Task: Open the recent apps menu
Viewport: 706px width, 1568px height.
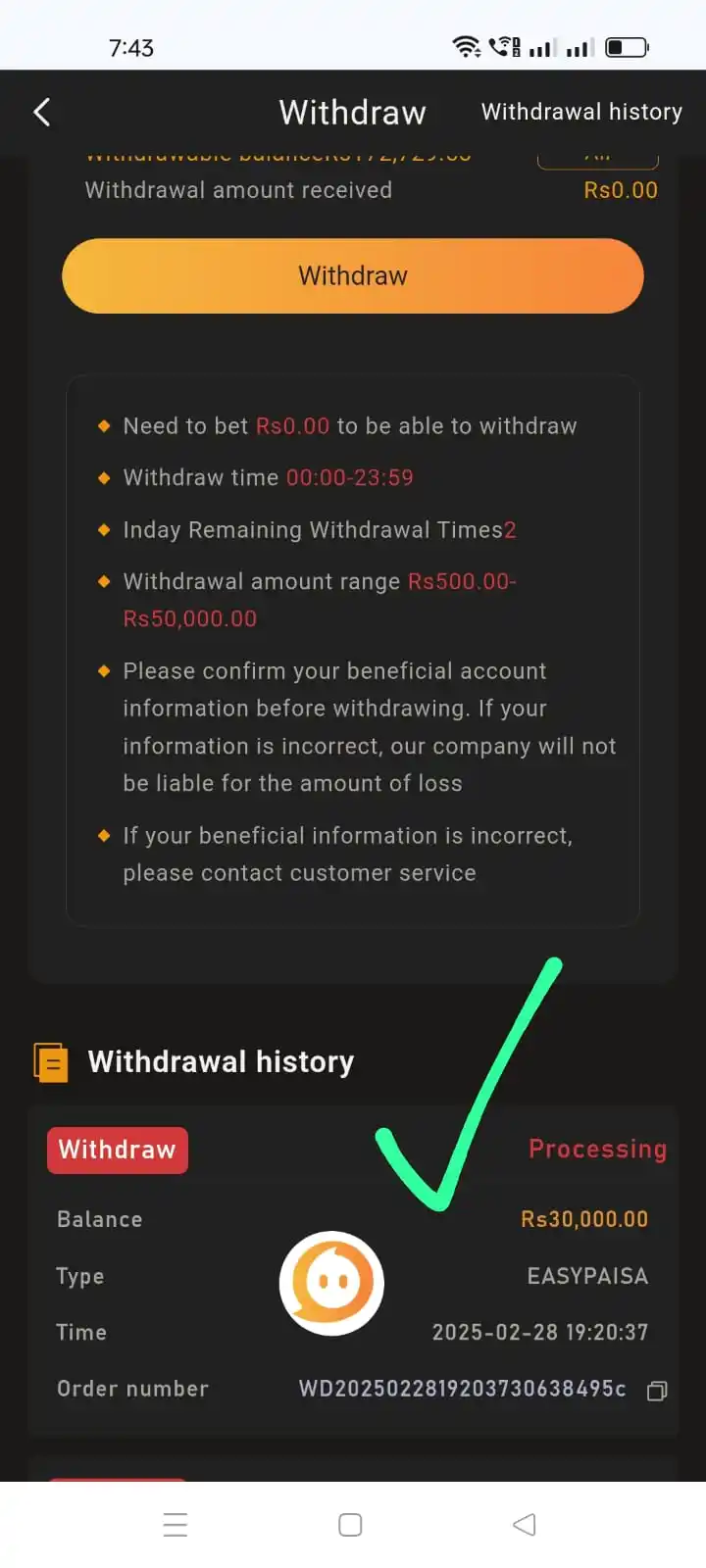Action: (176, 1525)
